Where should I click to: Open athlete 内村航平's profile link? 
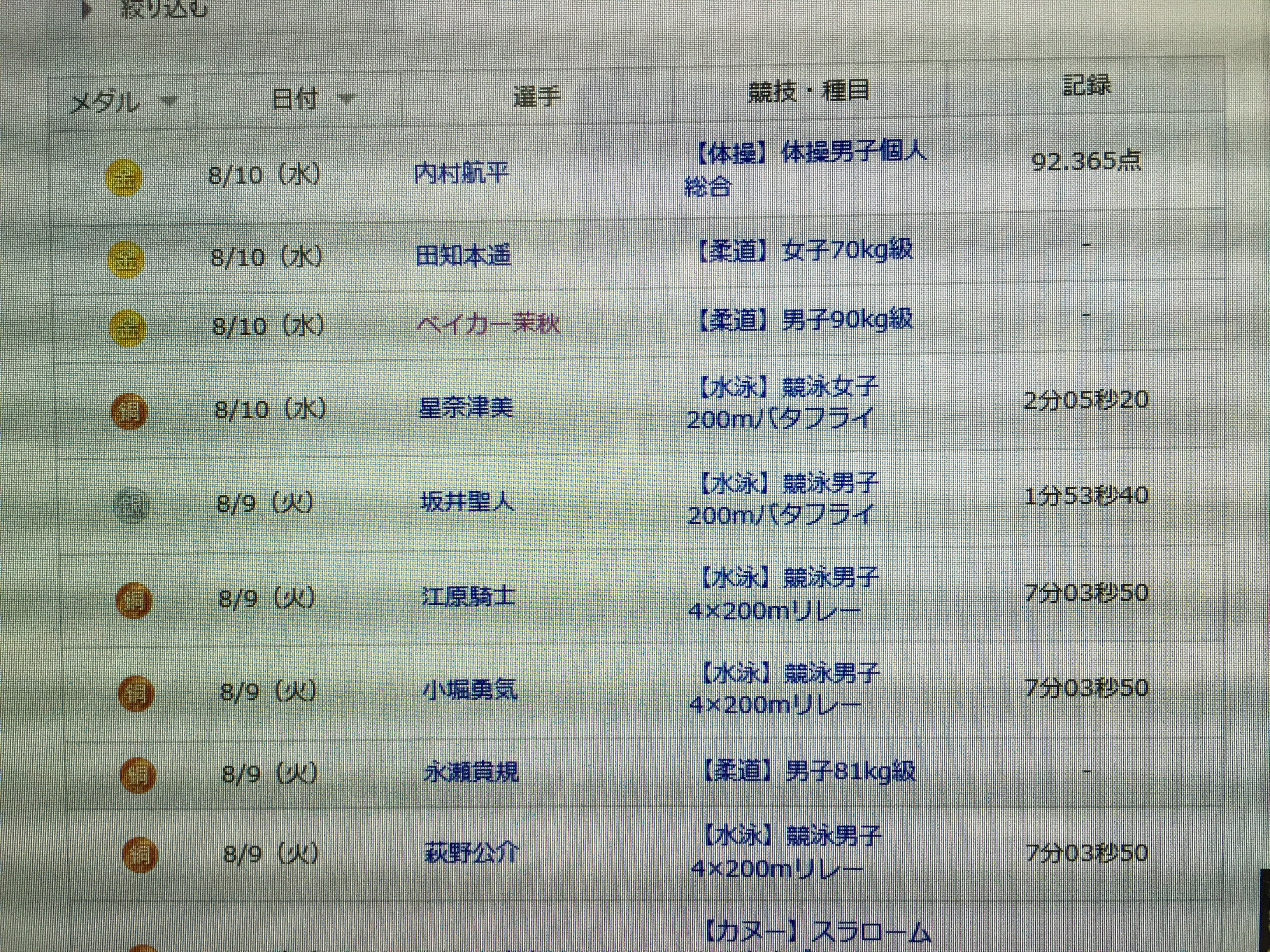461,172
